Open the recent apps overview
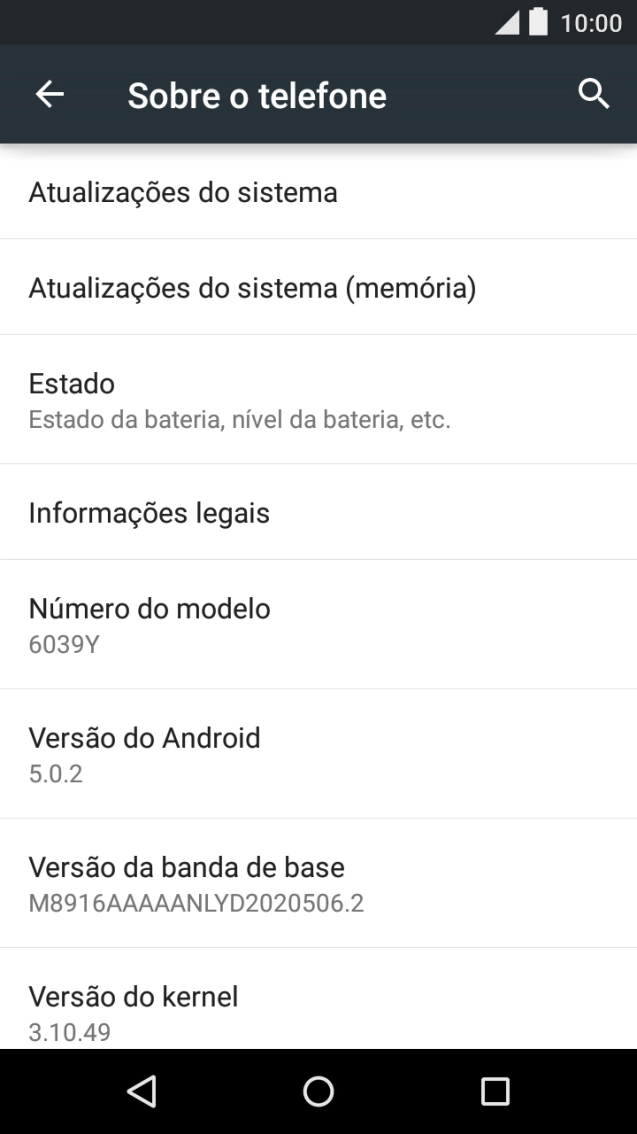 [x=495, y=1091]
